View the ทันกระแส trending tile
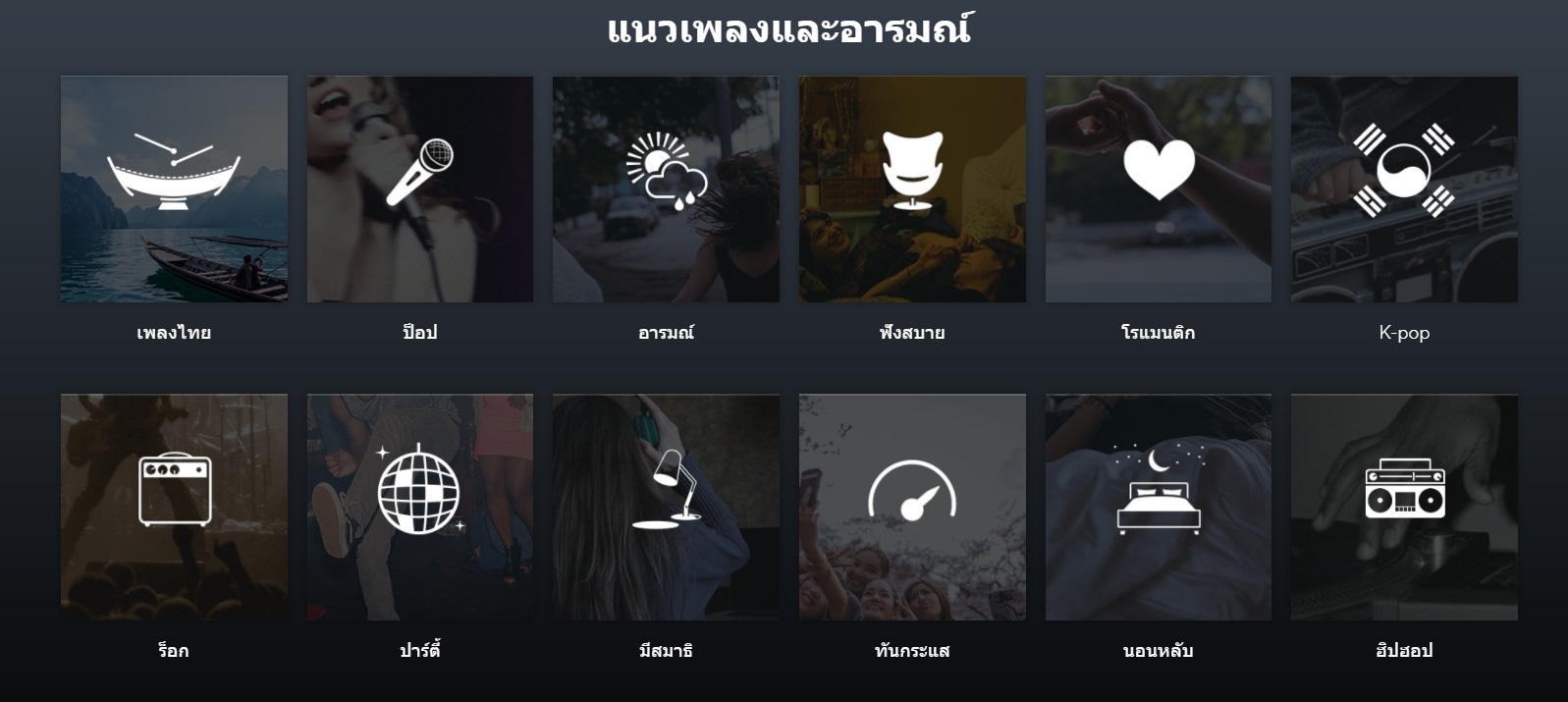 912,507
